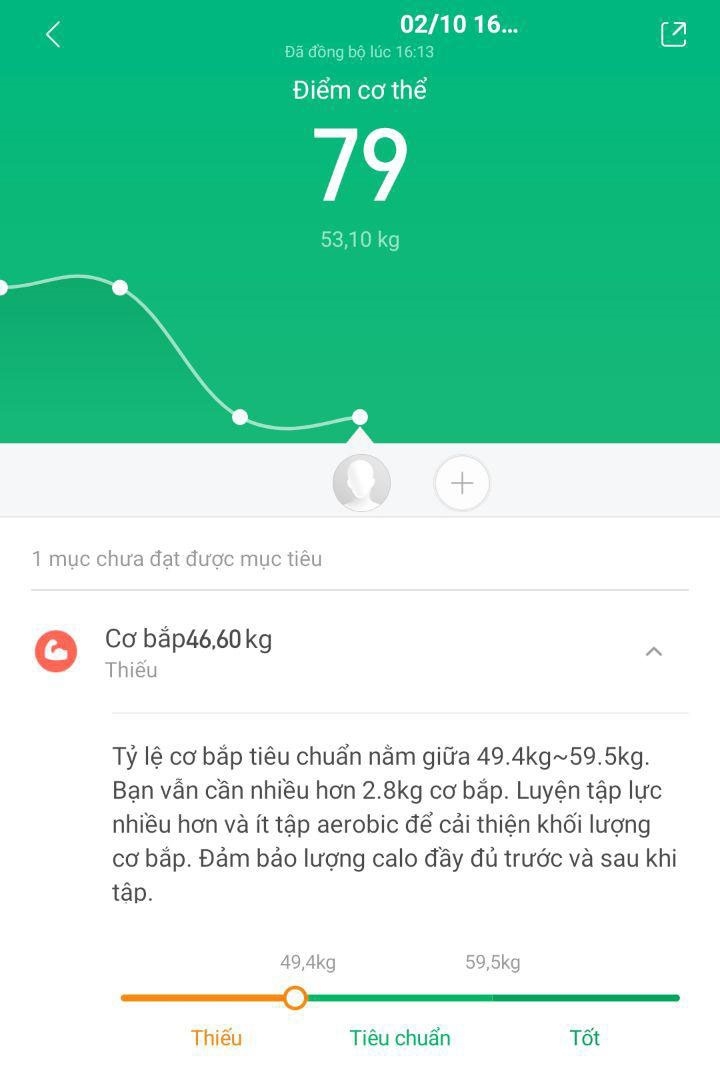Viewport: 720px width, 1076px height.
Task: Open the body score 79 display
Action: click(x=360, y=165)
